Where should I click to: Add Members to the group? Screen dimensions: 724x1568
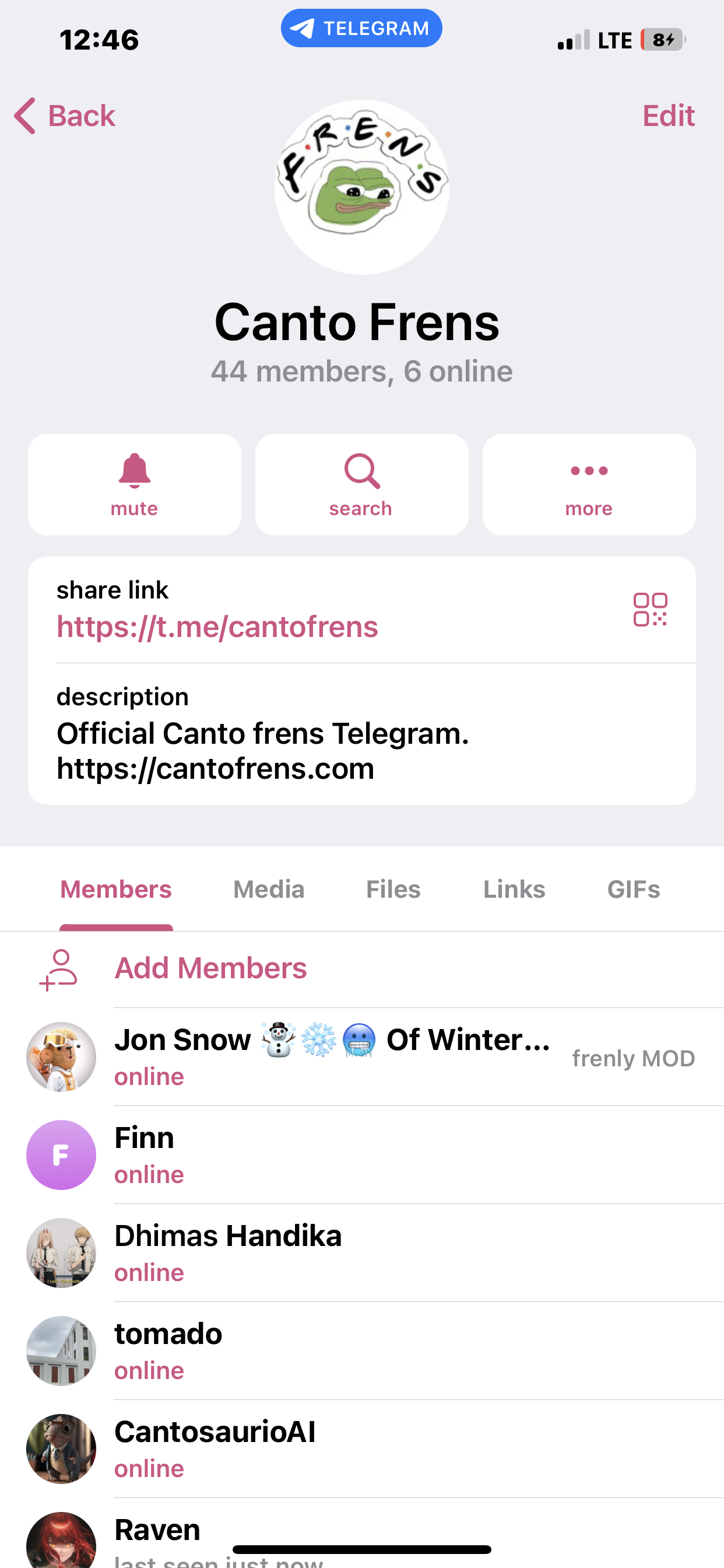click(210, 968)
